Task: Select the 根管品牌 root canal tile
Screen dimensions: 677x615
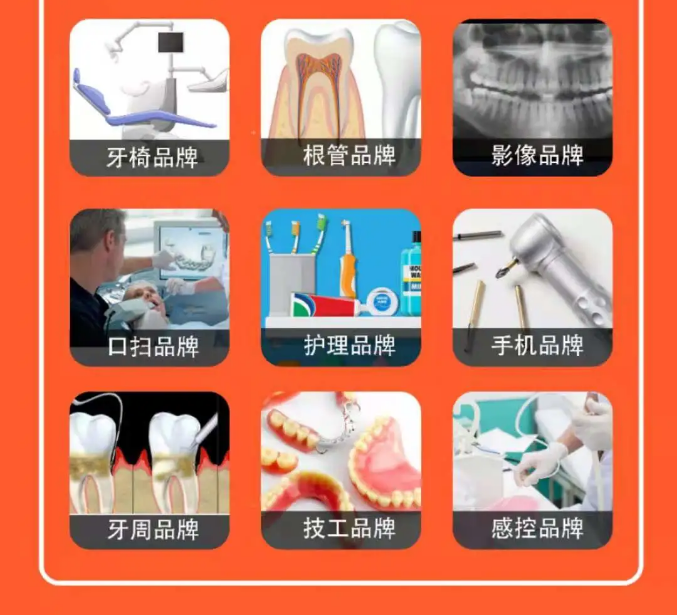Action: [341, 98]
